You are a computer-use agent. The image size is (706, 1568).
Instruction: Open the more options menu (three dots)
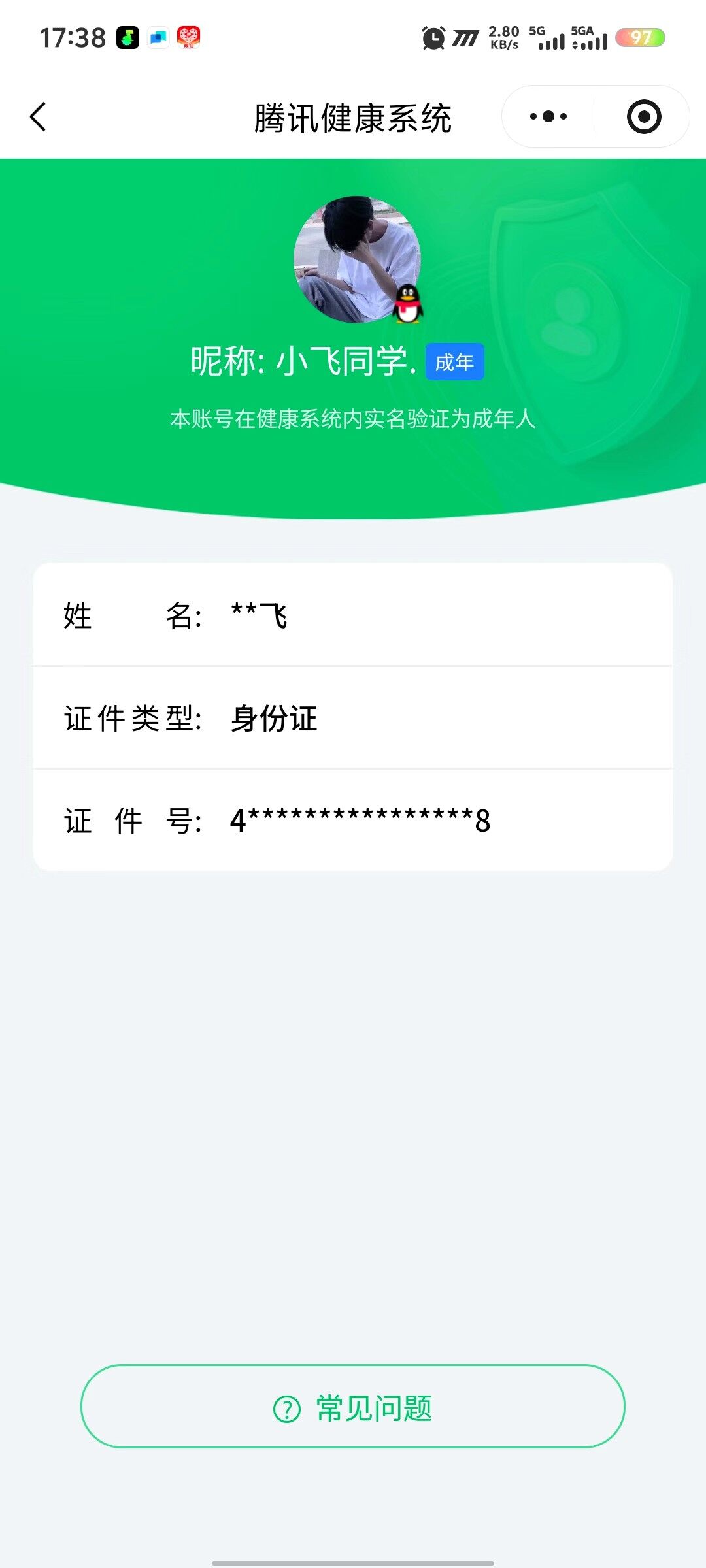[x=549, y=116]
